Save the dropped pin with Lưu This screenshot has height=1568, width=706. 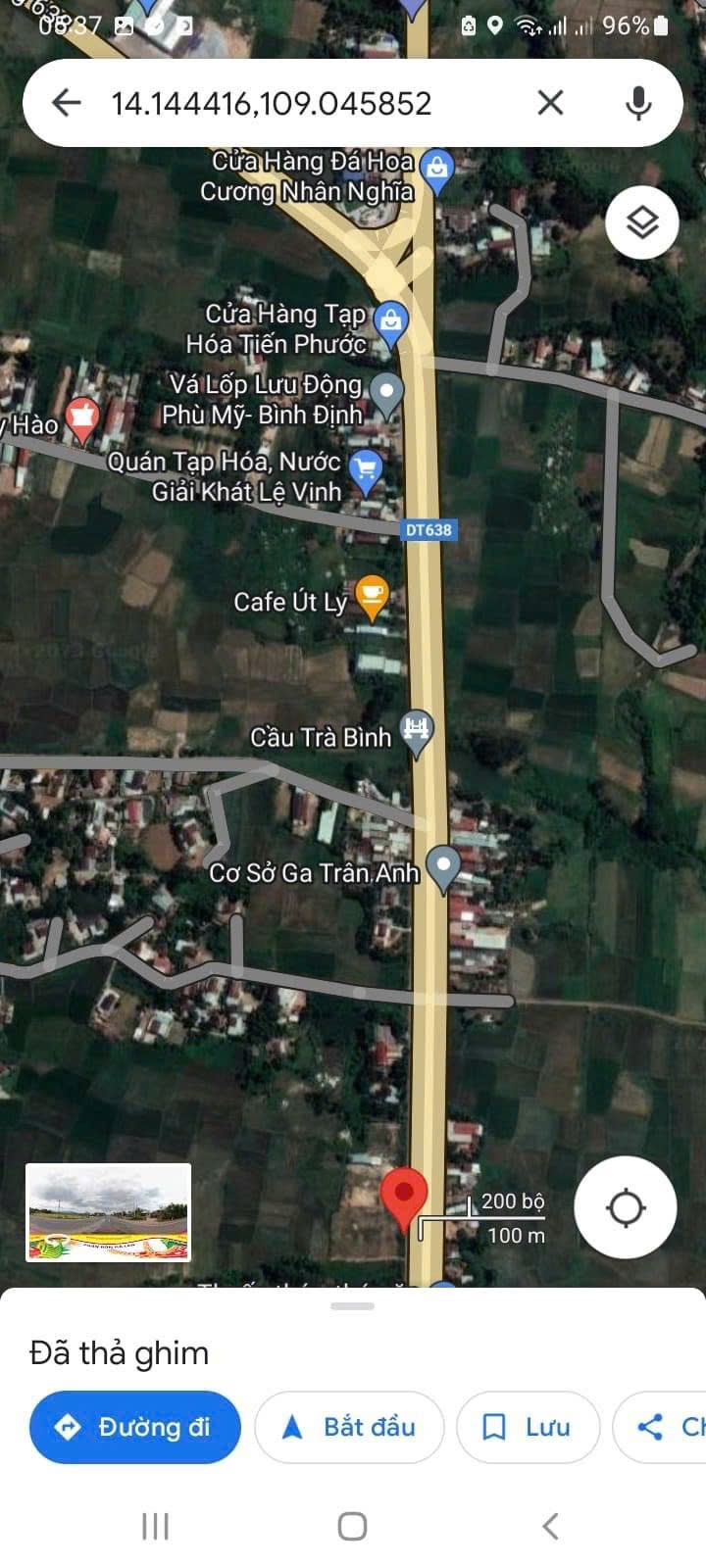point(528,1427)
